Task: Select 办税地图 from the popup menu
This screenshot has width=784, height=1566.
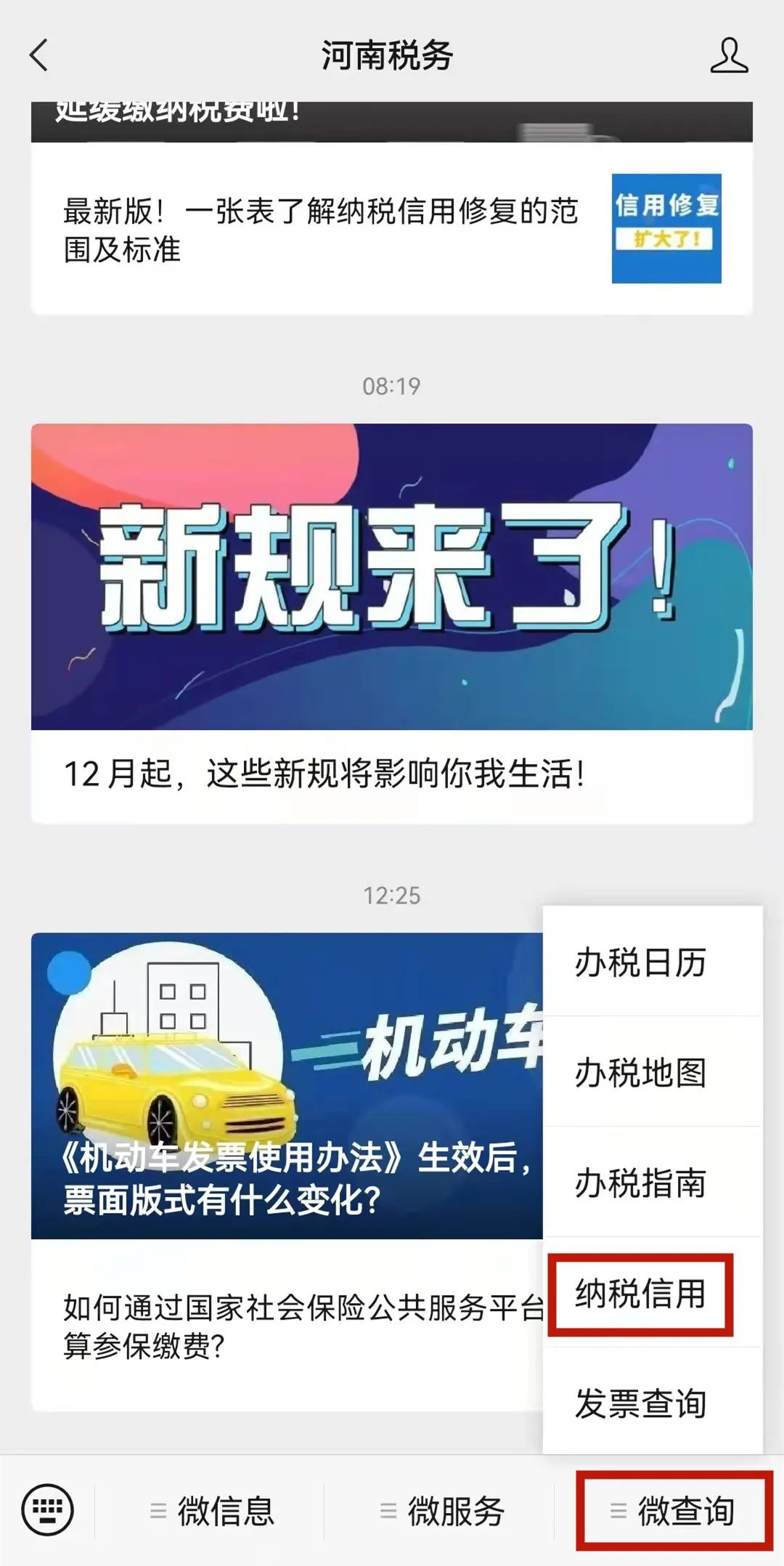Action: (640, 1073)
